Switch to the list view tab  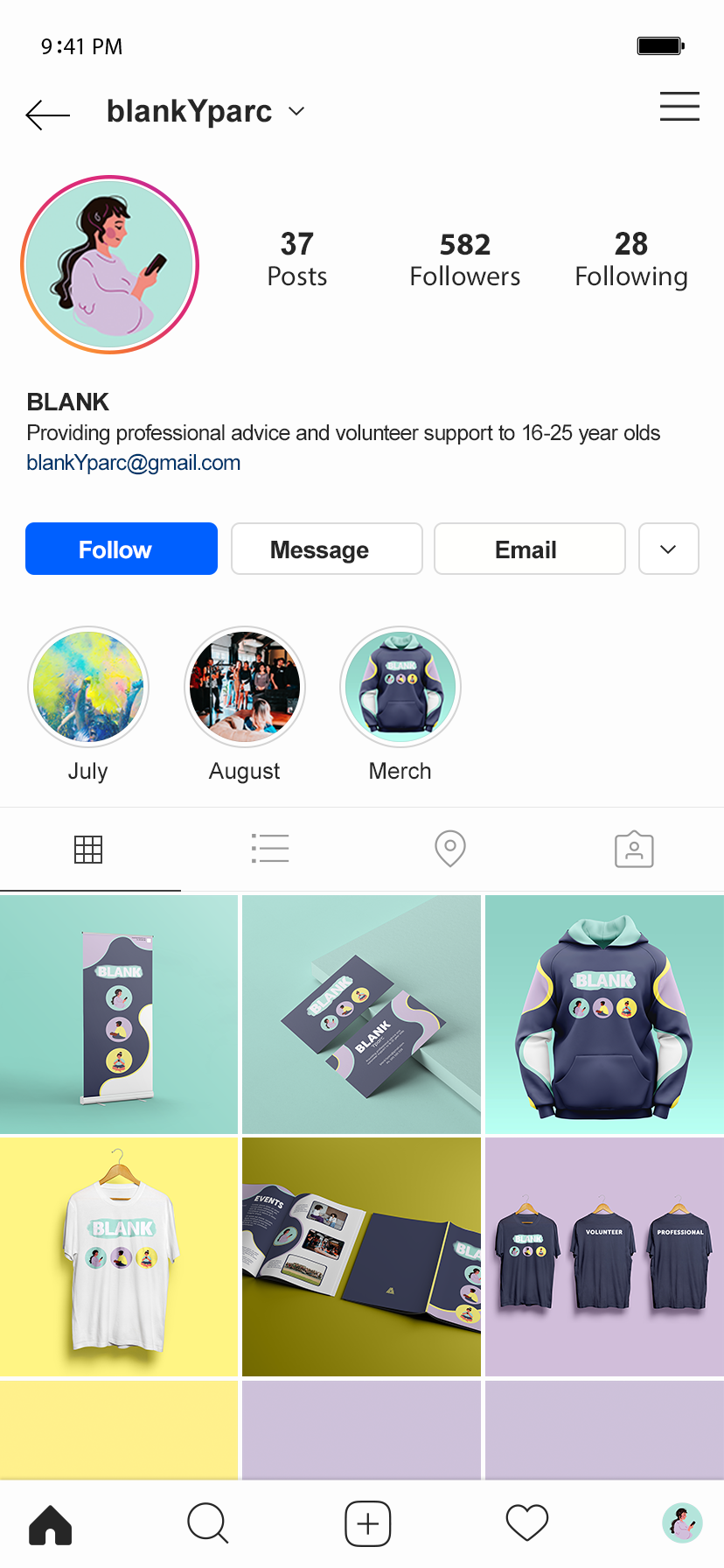click(x=270, y=849)
